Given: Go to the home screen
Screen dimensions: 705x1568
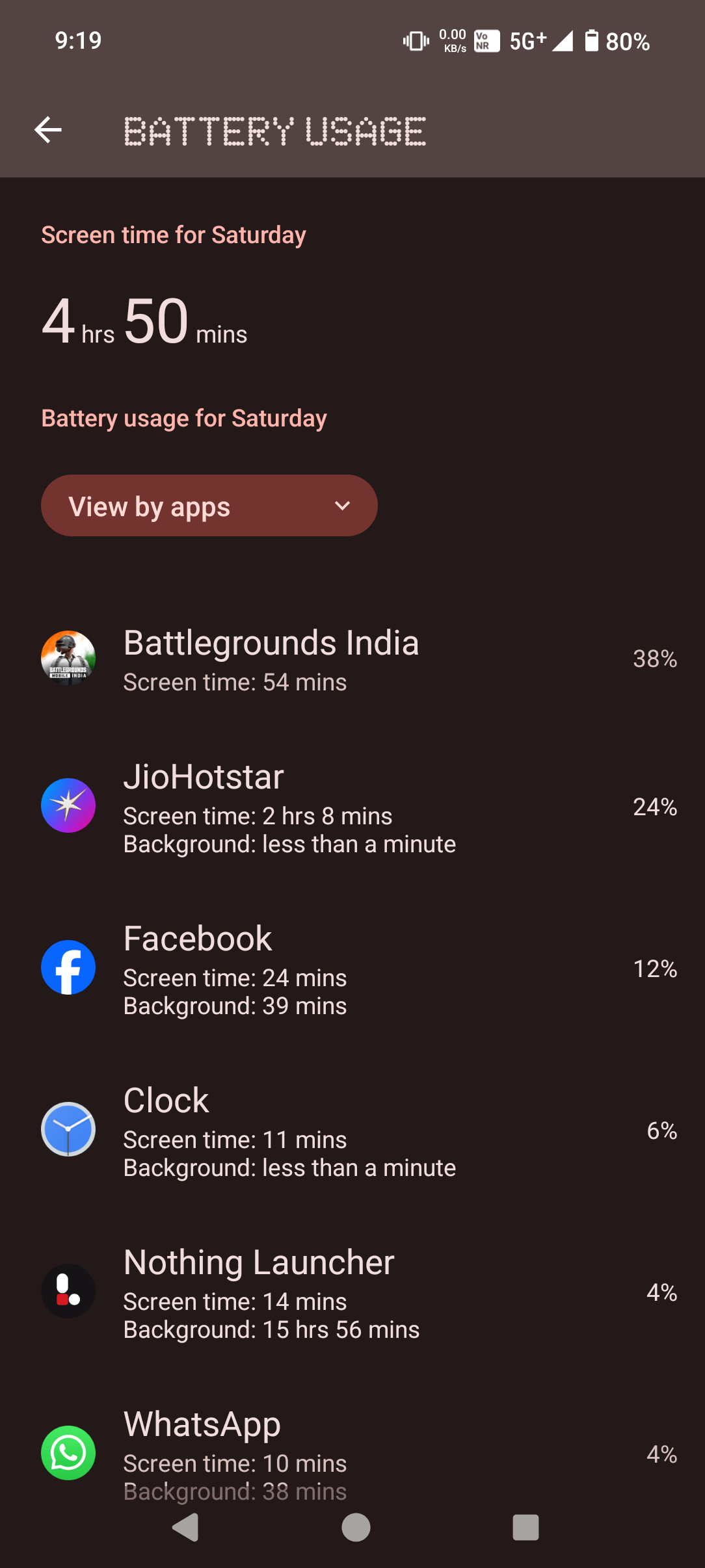Looking at the screenshot, I should click(x=356, y=1528).
